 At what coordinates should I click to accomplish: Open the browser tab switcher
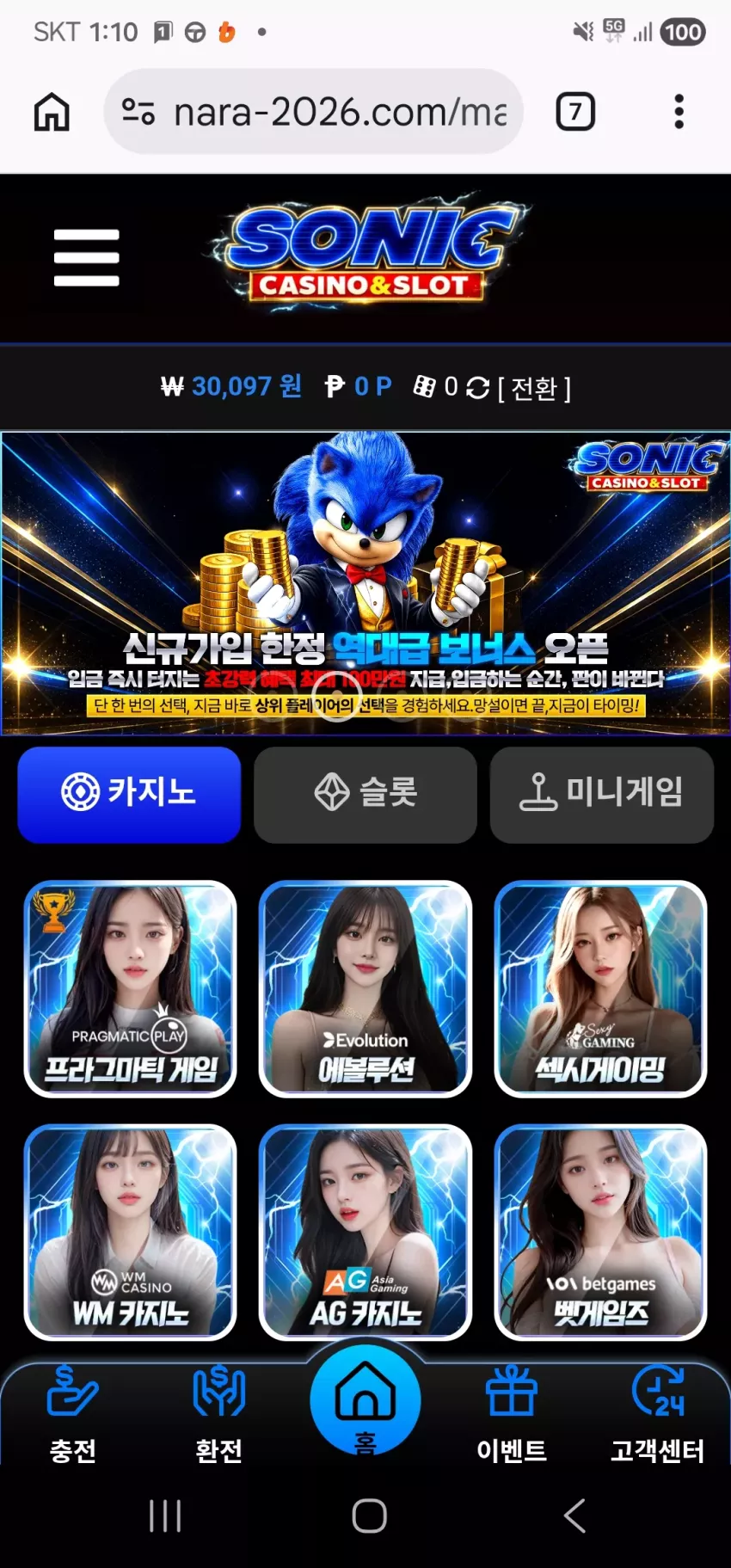click(575, 112)
